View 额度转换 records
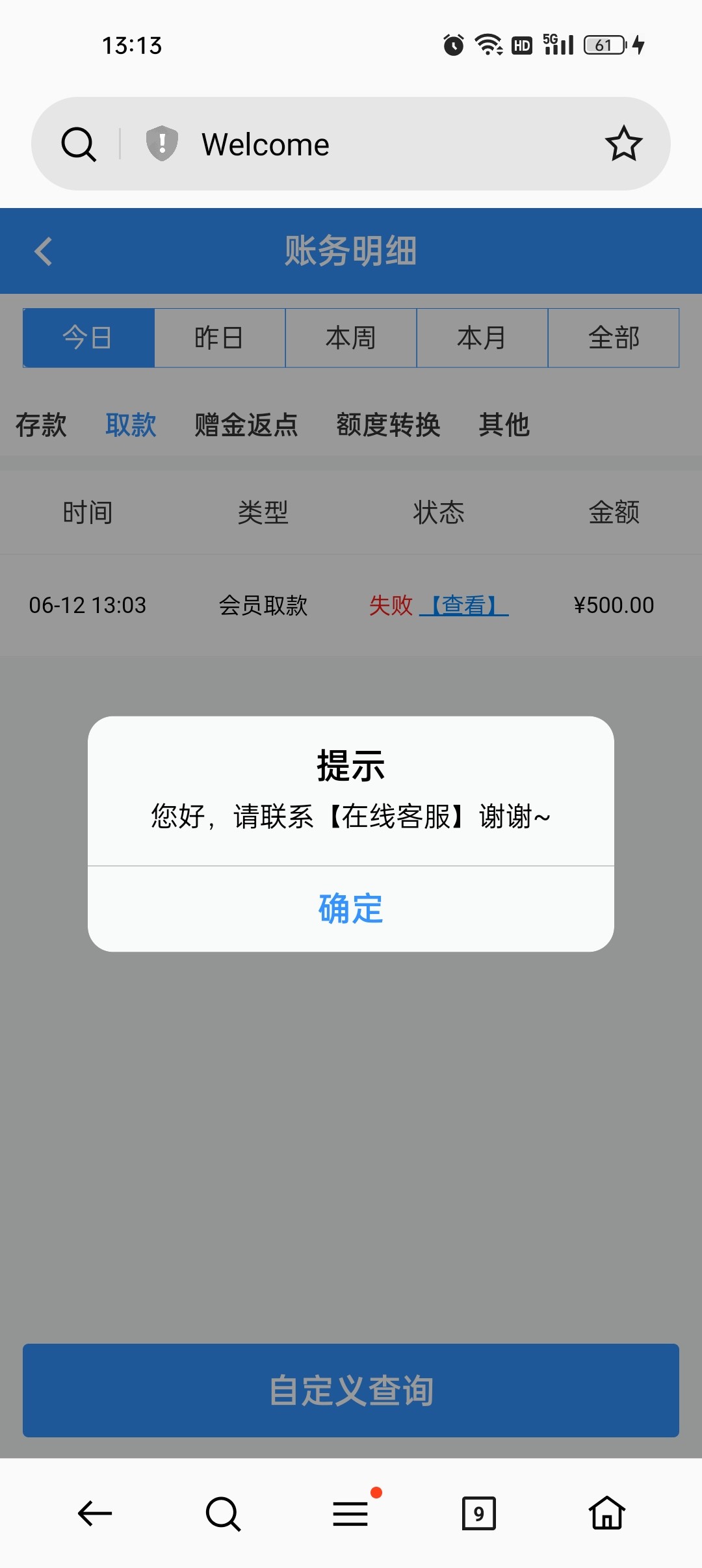This screenshot has height=1568, width=702. [388, 425]
